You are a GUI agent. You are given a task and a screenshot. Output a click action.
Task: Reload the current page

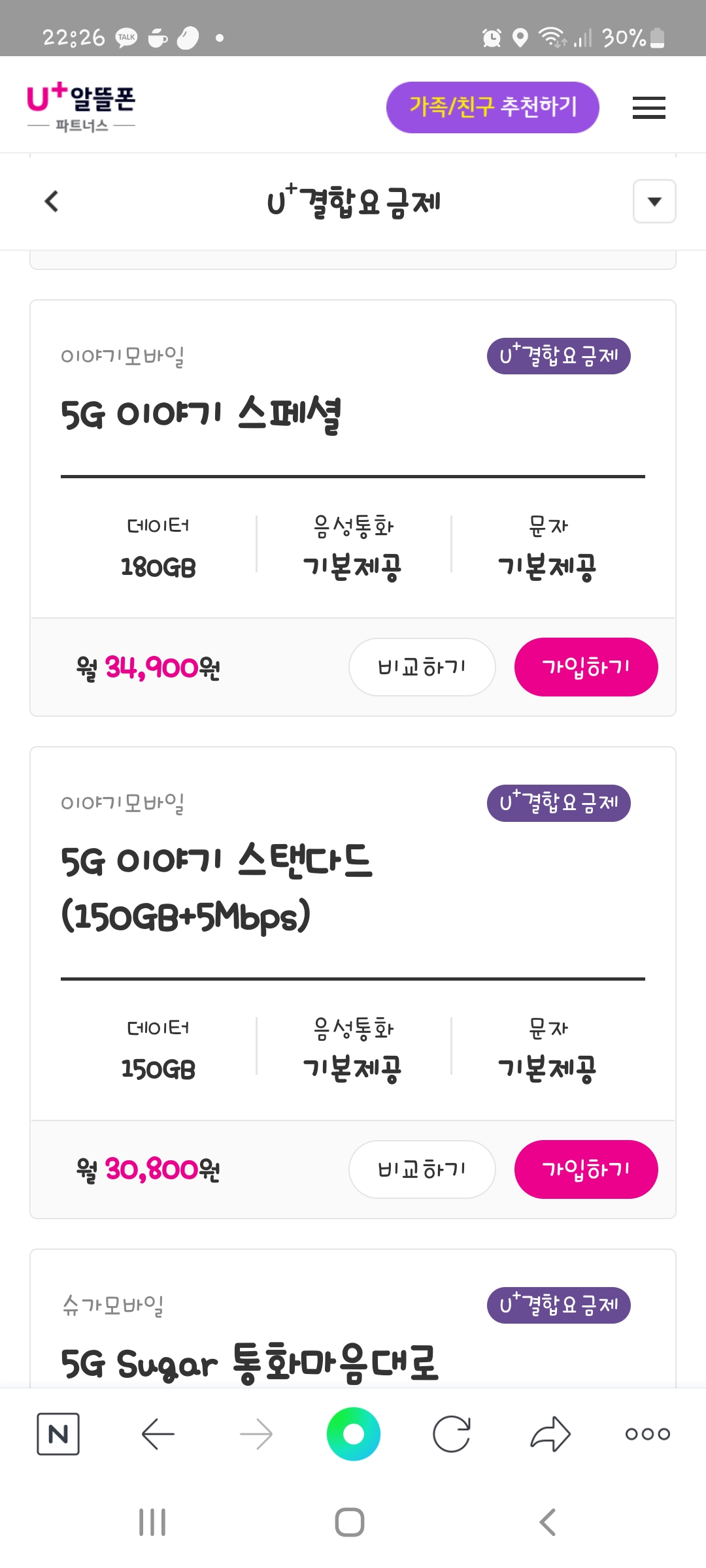452,1434
